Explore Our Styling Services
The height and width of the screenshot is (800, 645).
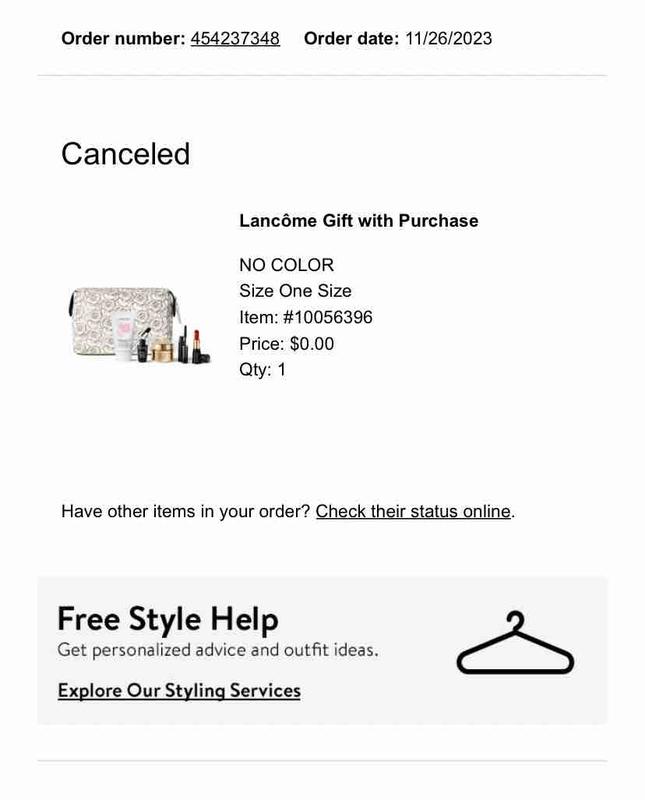click(179, 690)
